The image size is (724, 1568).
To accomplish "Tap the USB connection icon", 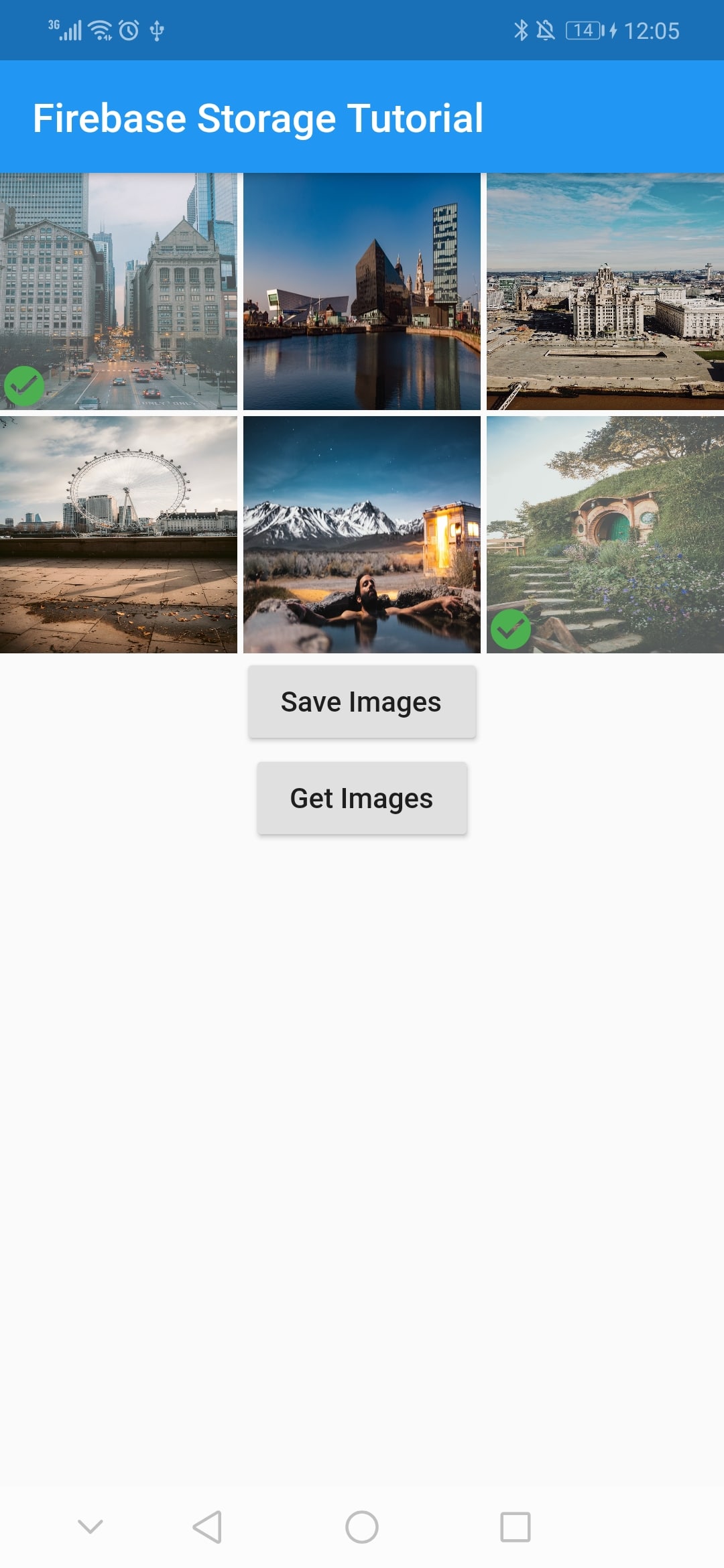I will (156, 30).
